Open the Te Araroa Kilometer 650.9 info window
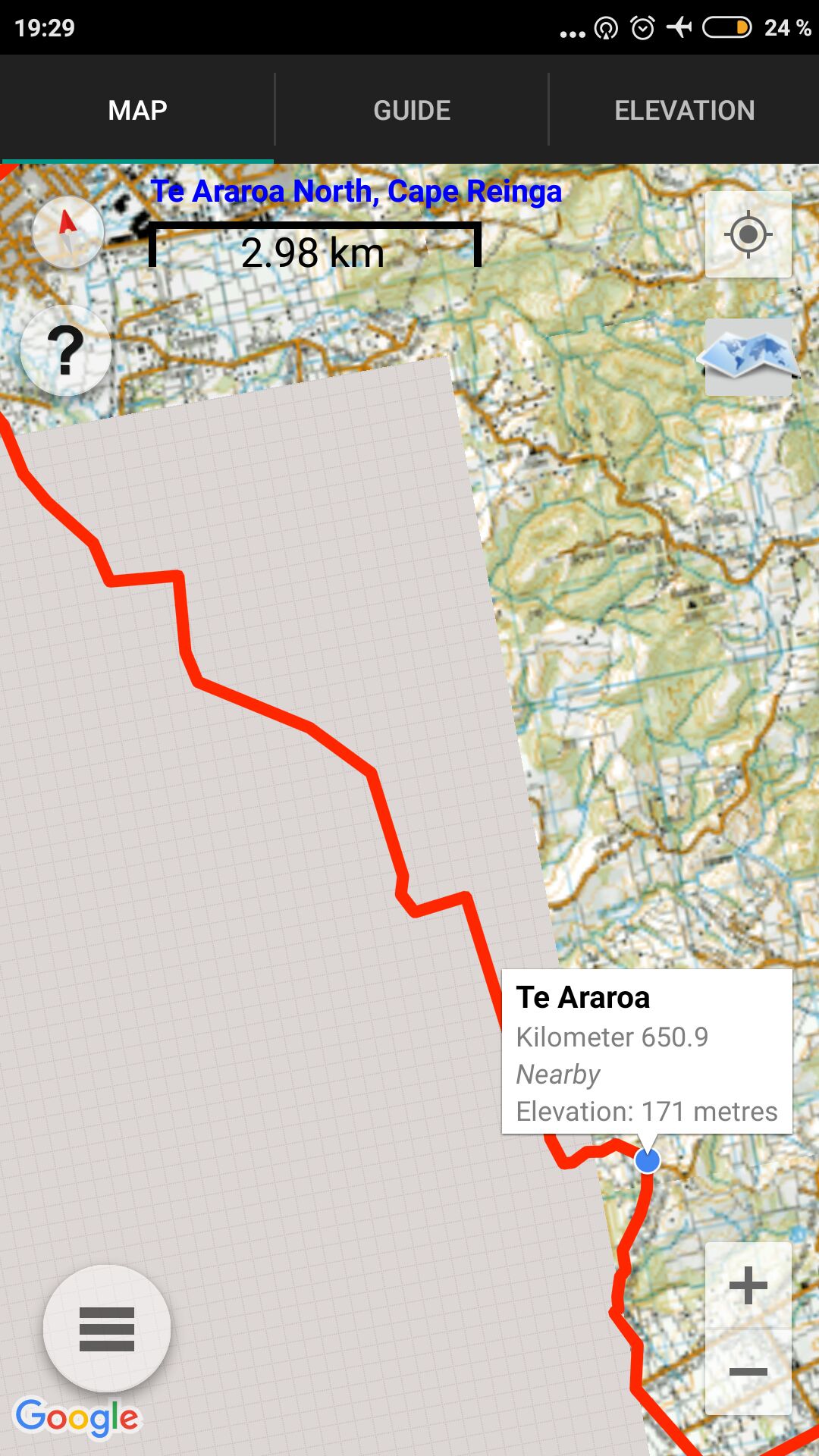Image resolution: width=819 pixels, height=1456 pixels. pos(647,1053)
